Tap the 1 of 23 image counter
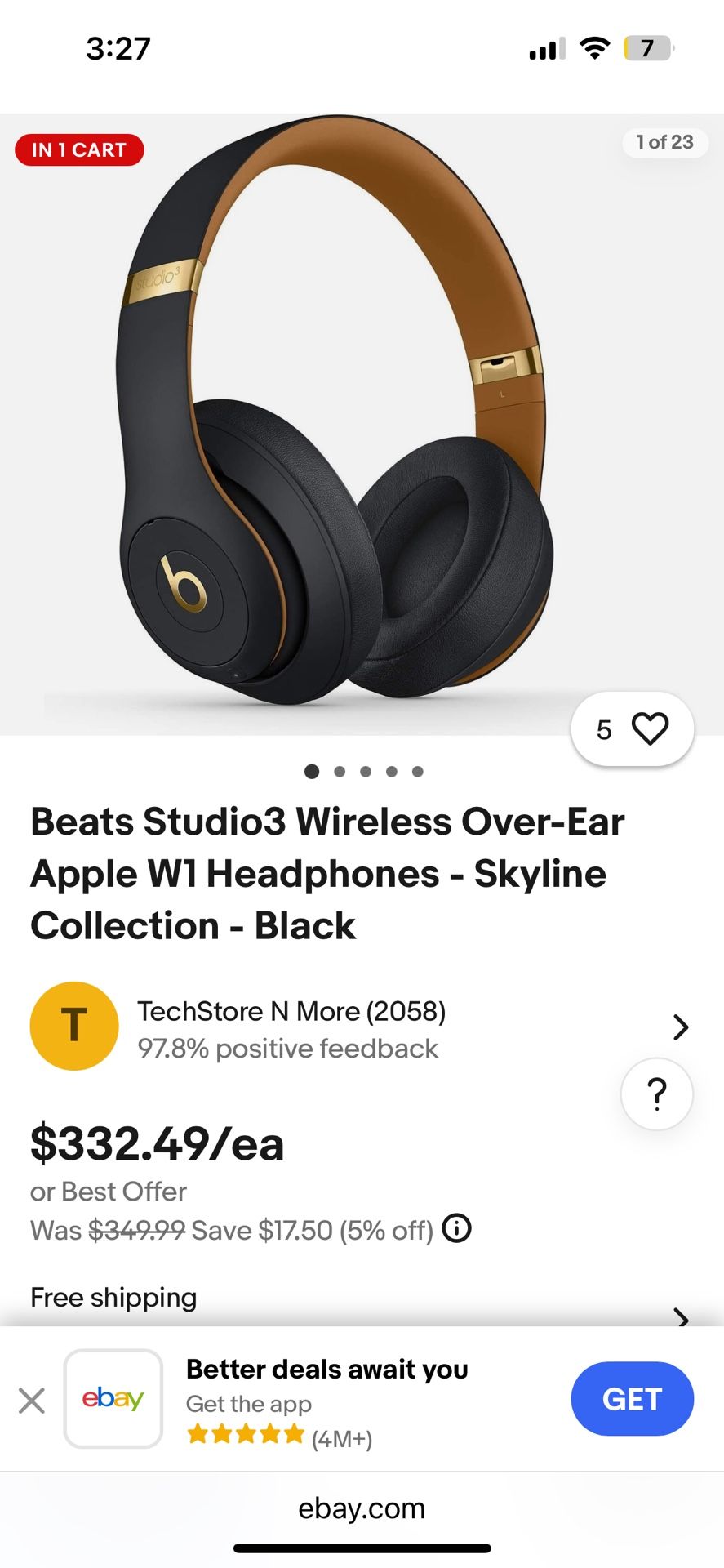 [x=664, y=142]
